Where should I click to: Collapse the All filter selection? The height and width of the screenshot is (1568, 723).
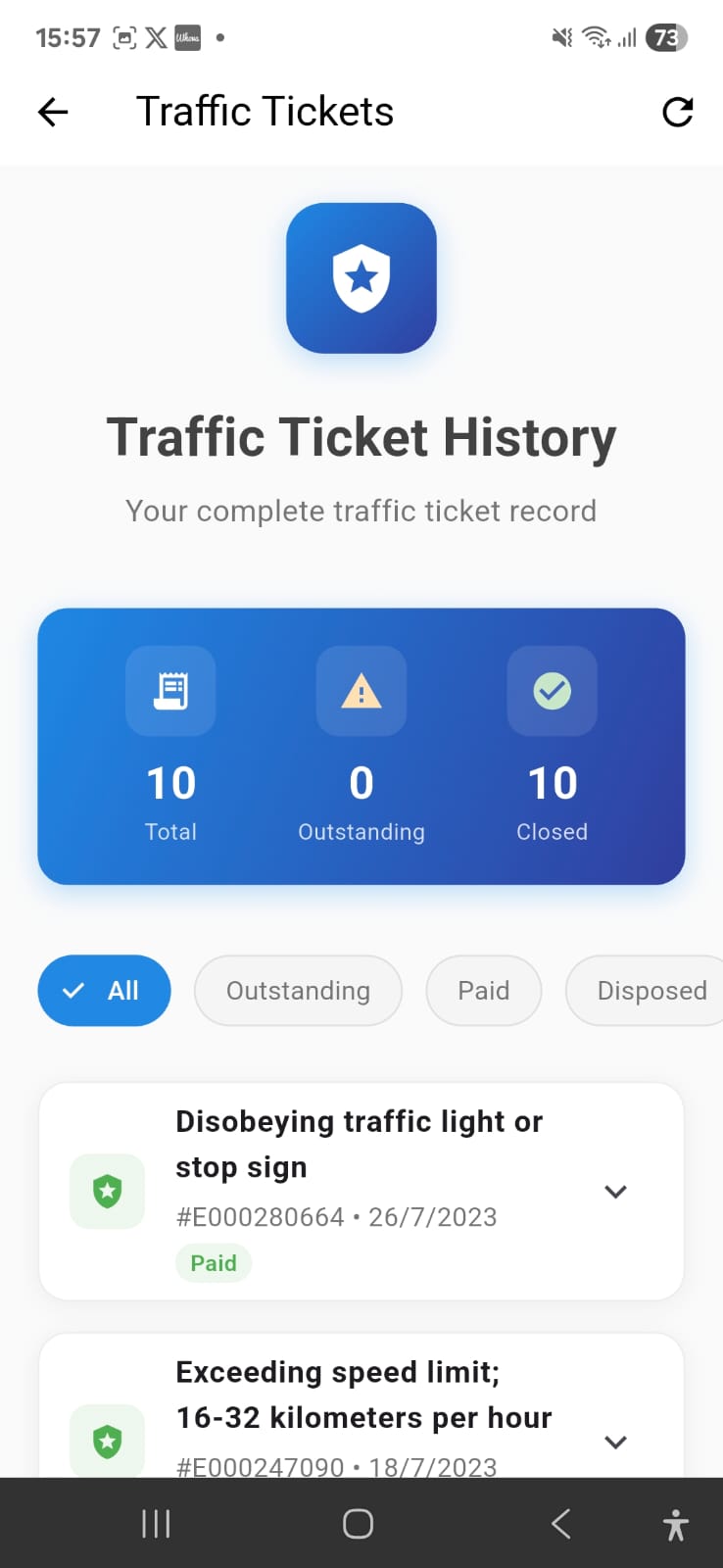pyautogui.click(x=104, y=991)
